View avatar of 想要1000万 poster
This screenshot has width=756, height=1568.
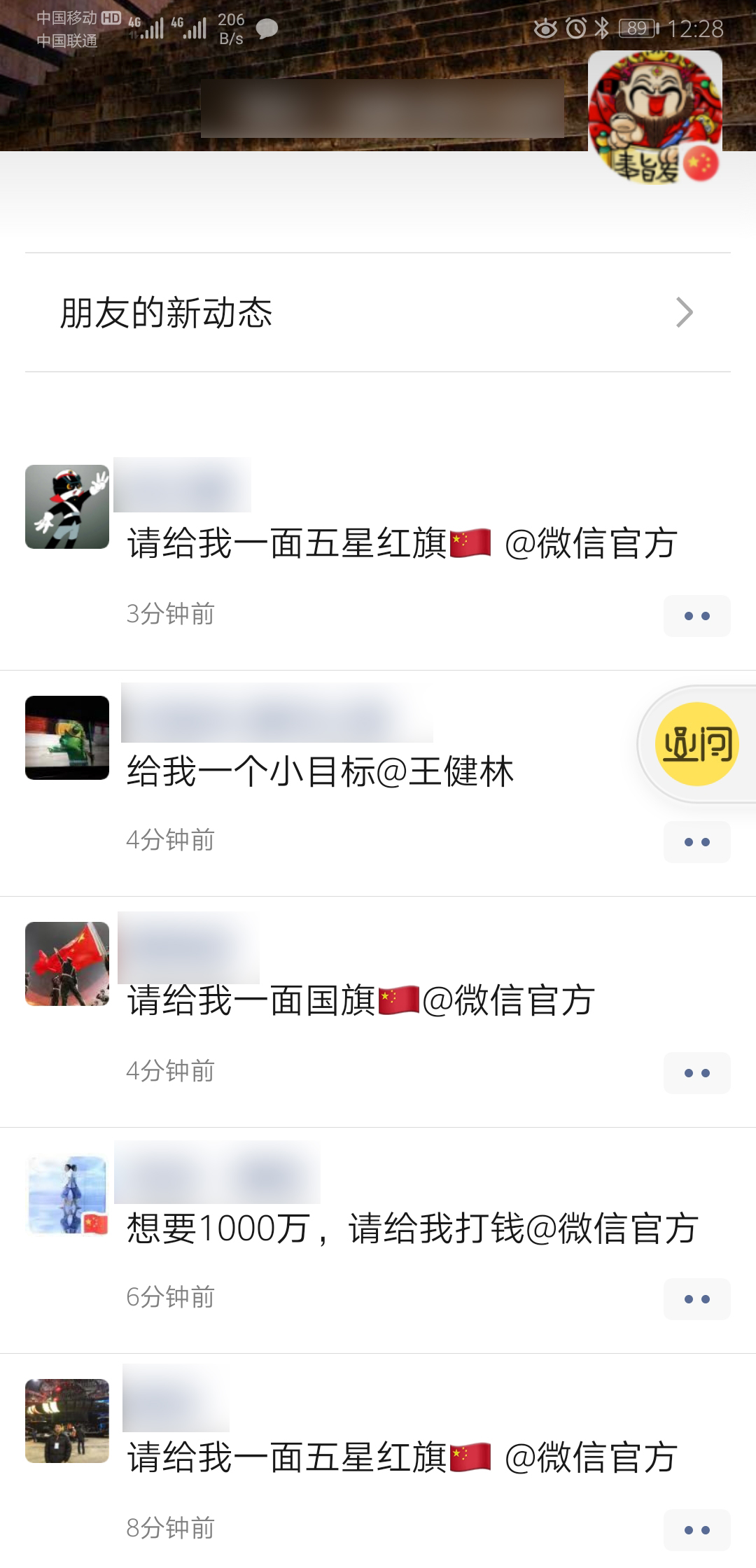[x=67, y=1195]
